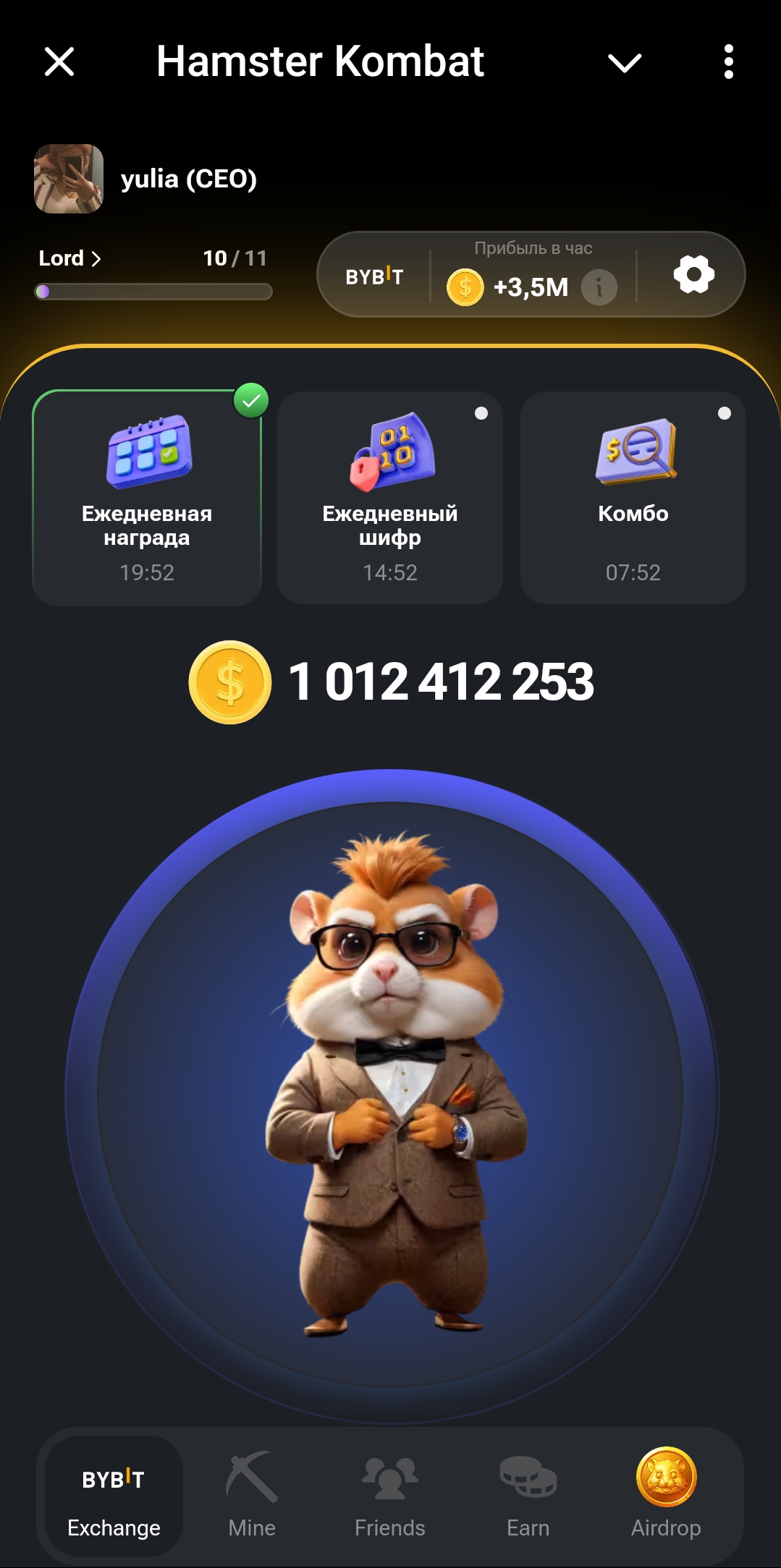
Task: Open the Ежедневный шифр card
Action: point(390,498)
